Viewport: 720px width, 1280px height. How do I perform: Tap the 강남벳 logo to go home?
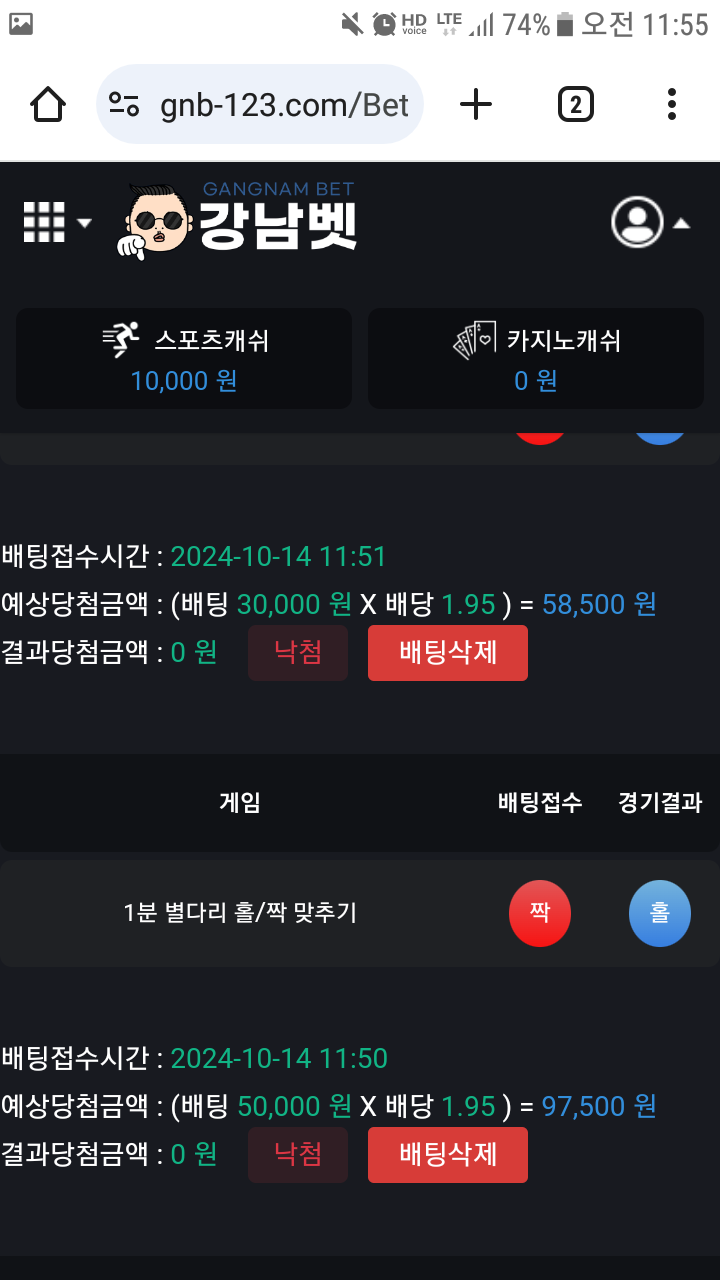240,220
